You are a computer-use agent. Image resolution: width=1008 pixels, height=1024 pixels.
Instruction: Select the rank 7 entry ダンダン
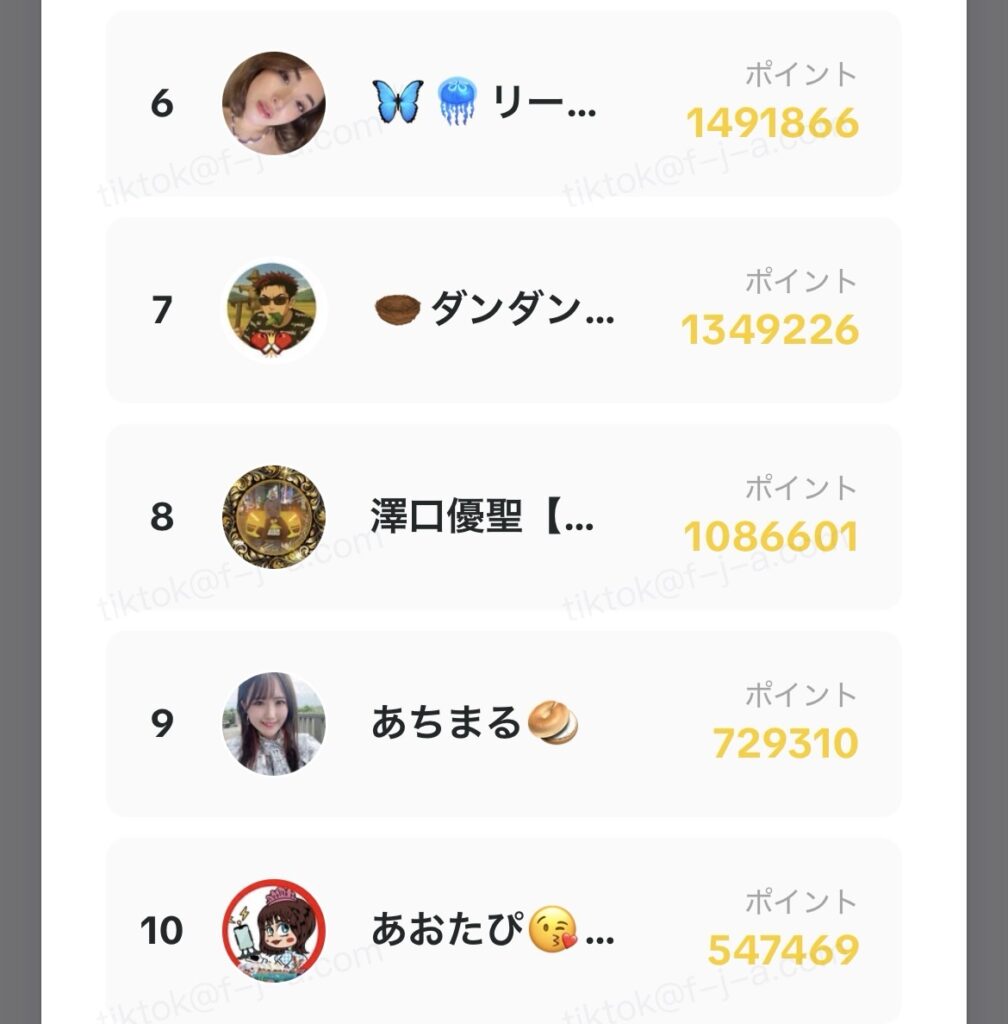click(503, 311)
